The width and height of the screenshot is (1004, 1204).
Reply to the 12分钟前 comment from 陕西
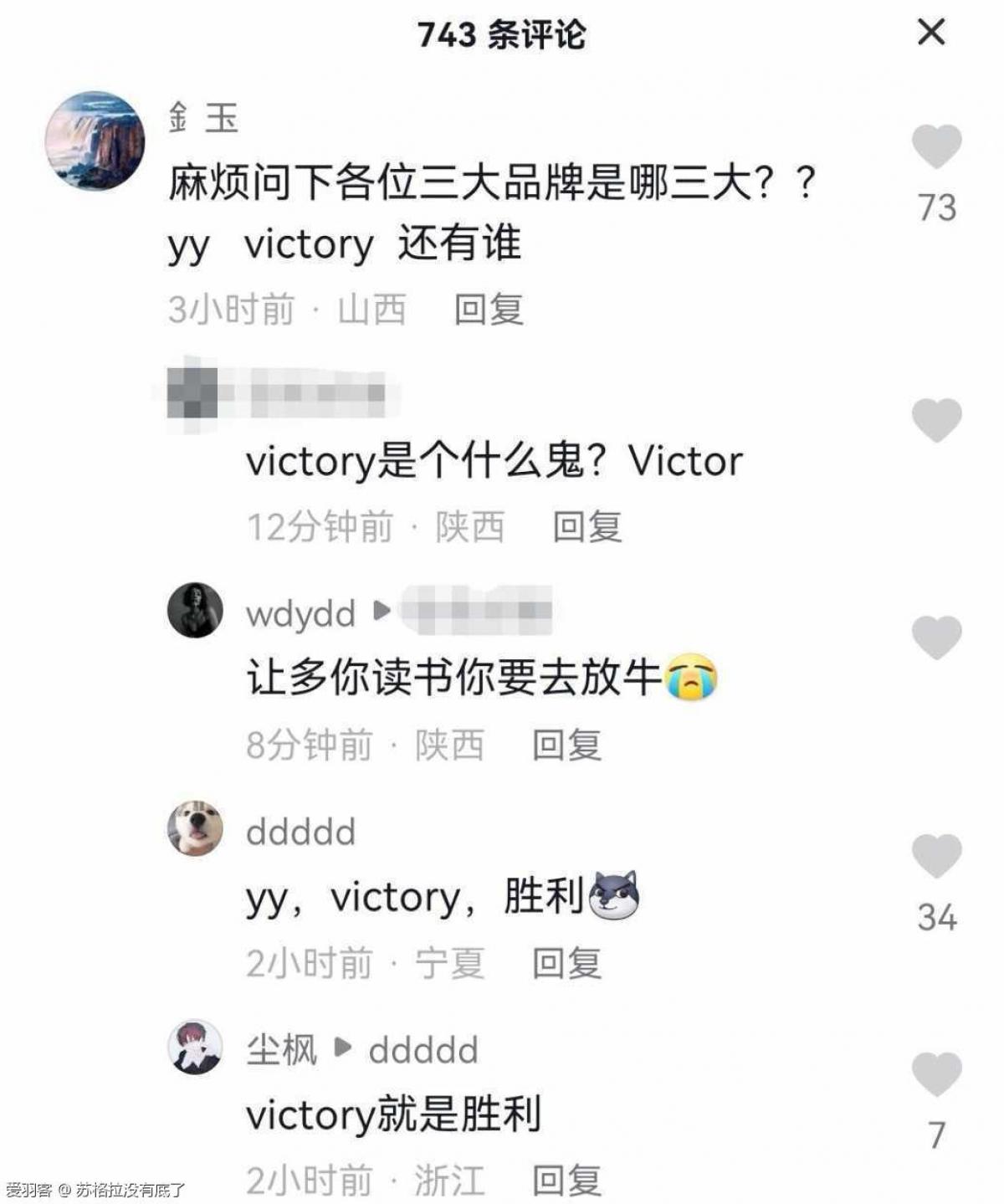point(587,527)
